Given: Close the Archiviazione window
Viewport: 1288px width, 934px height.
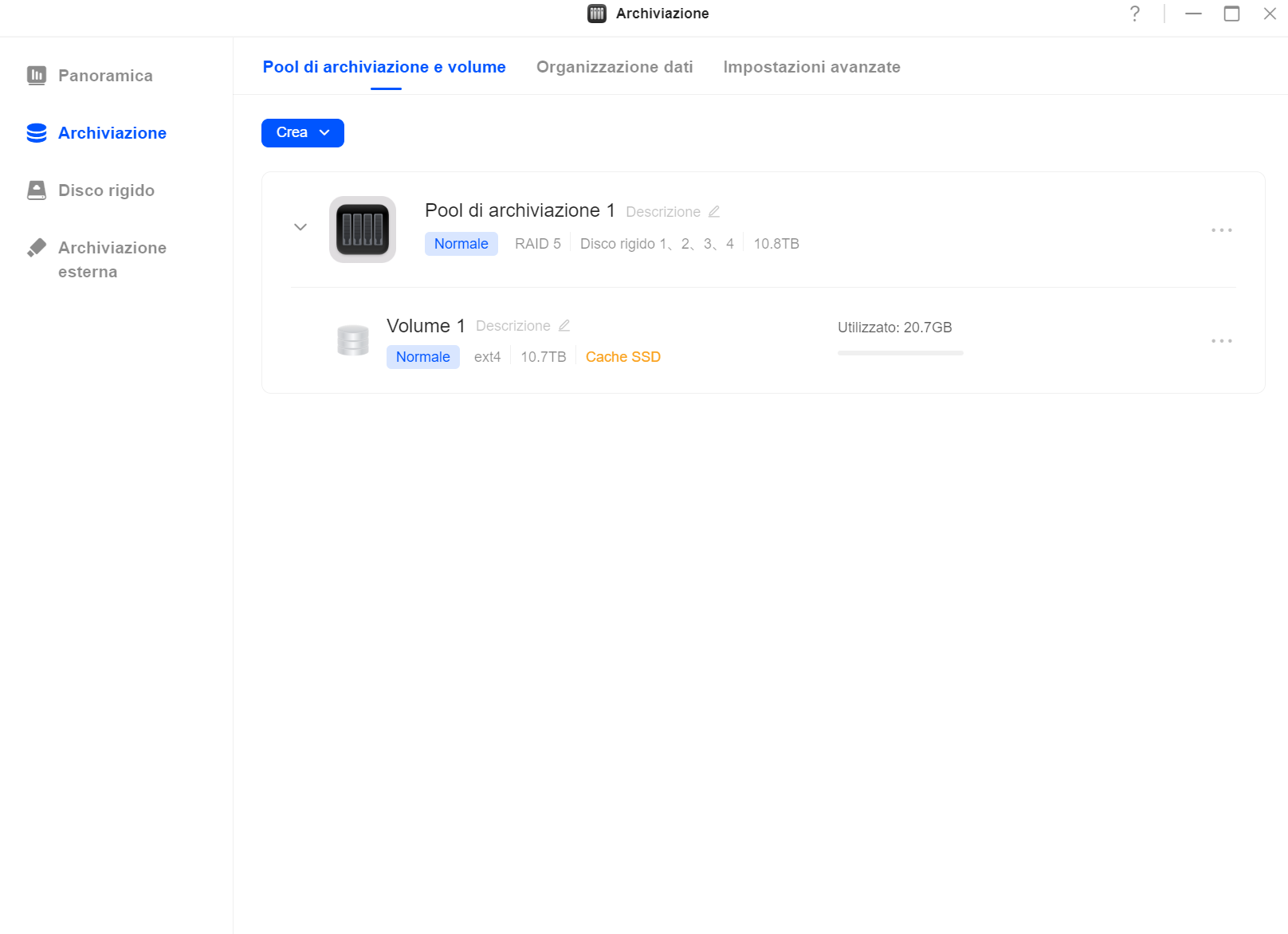Looking at the screenshot, I should pos(1270,14).
